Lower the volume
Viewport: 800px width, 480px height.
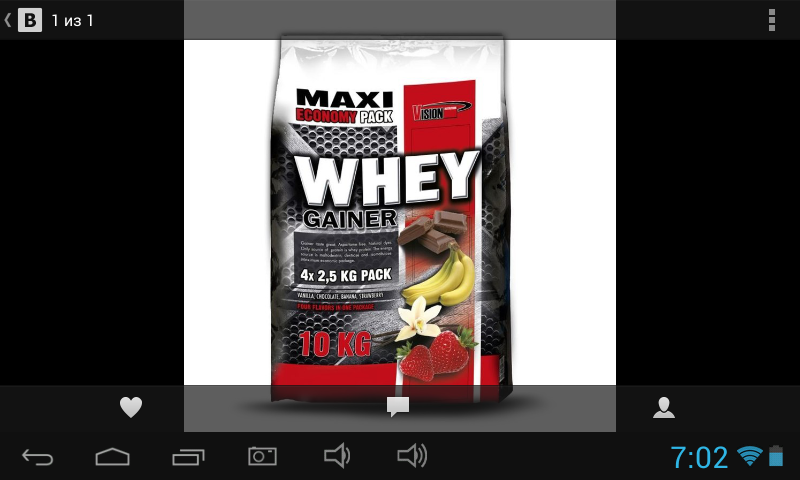pyautogui.click(x=337, y=457)
